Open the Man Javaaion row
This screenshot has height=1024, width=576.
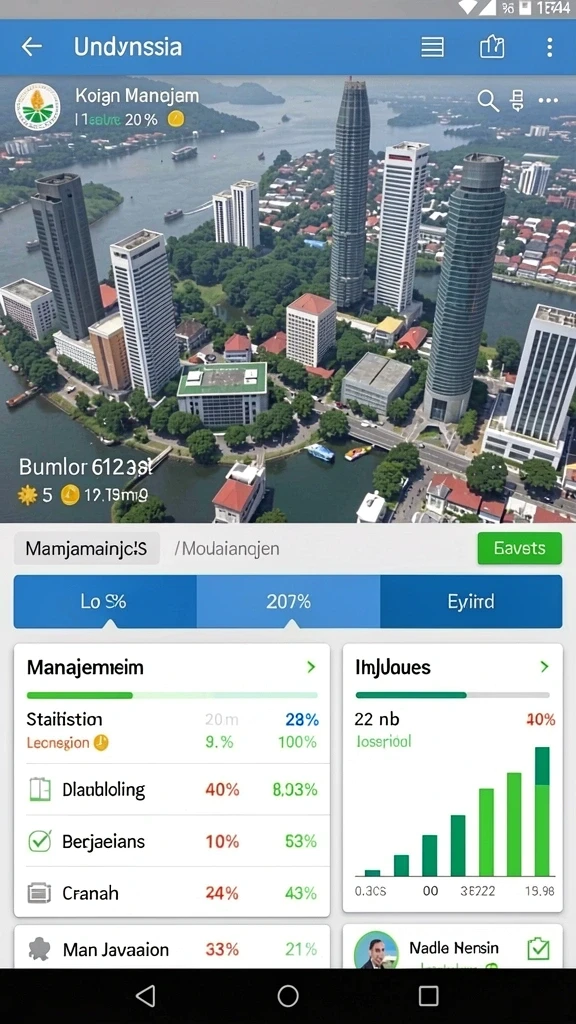[172, 949]
